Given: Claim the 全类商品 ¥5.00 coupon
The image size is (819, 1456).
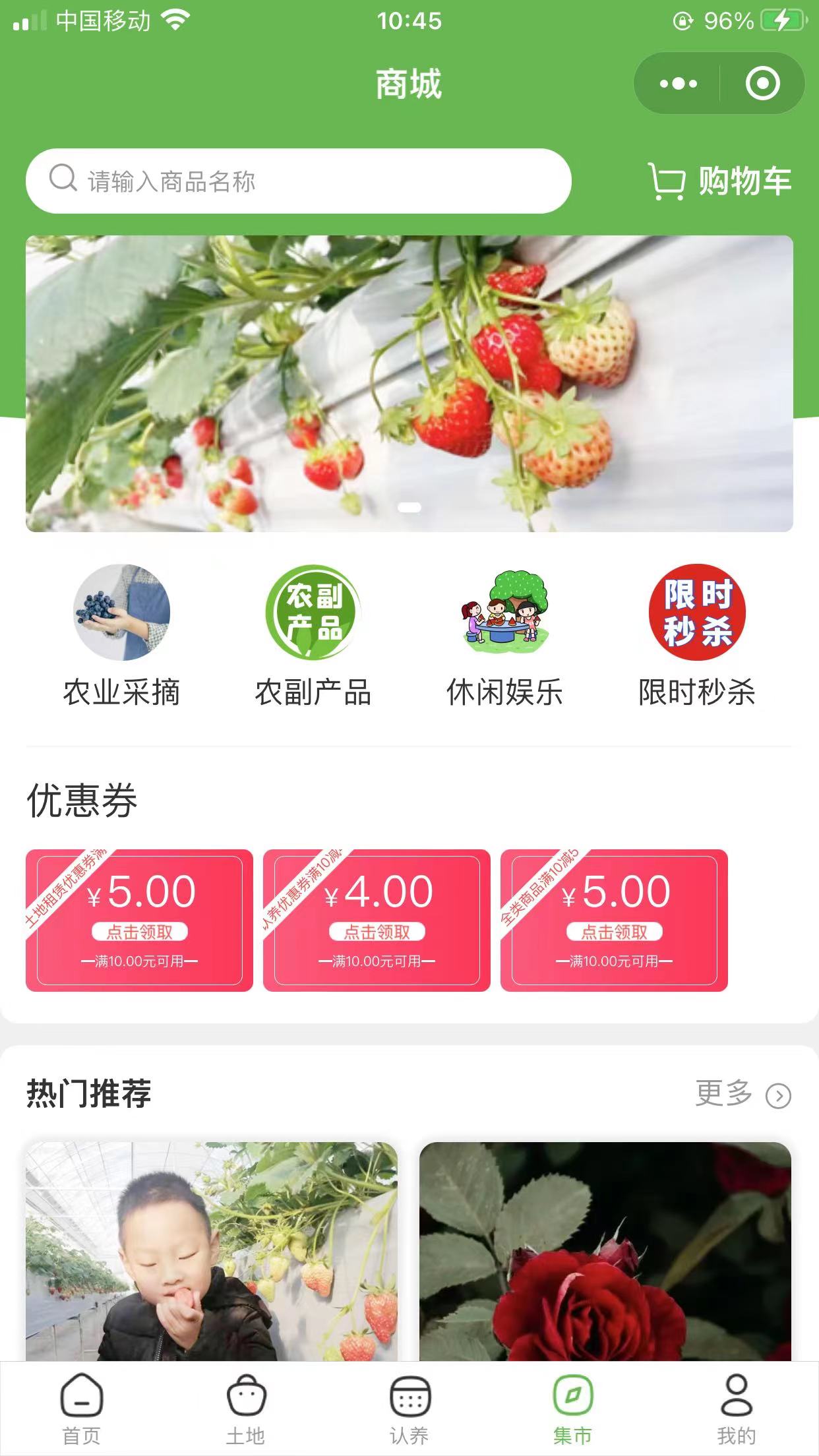Looking at the screenshot, I should (x=614, y=931).
